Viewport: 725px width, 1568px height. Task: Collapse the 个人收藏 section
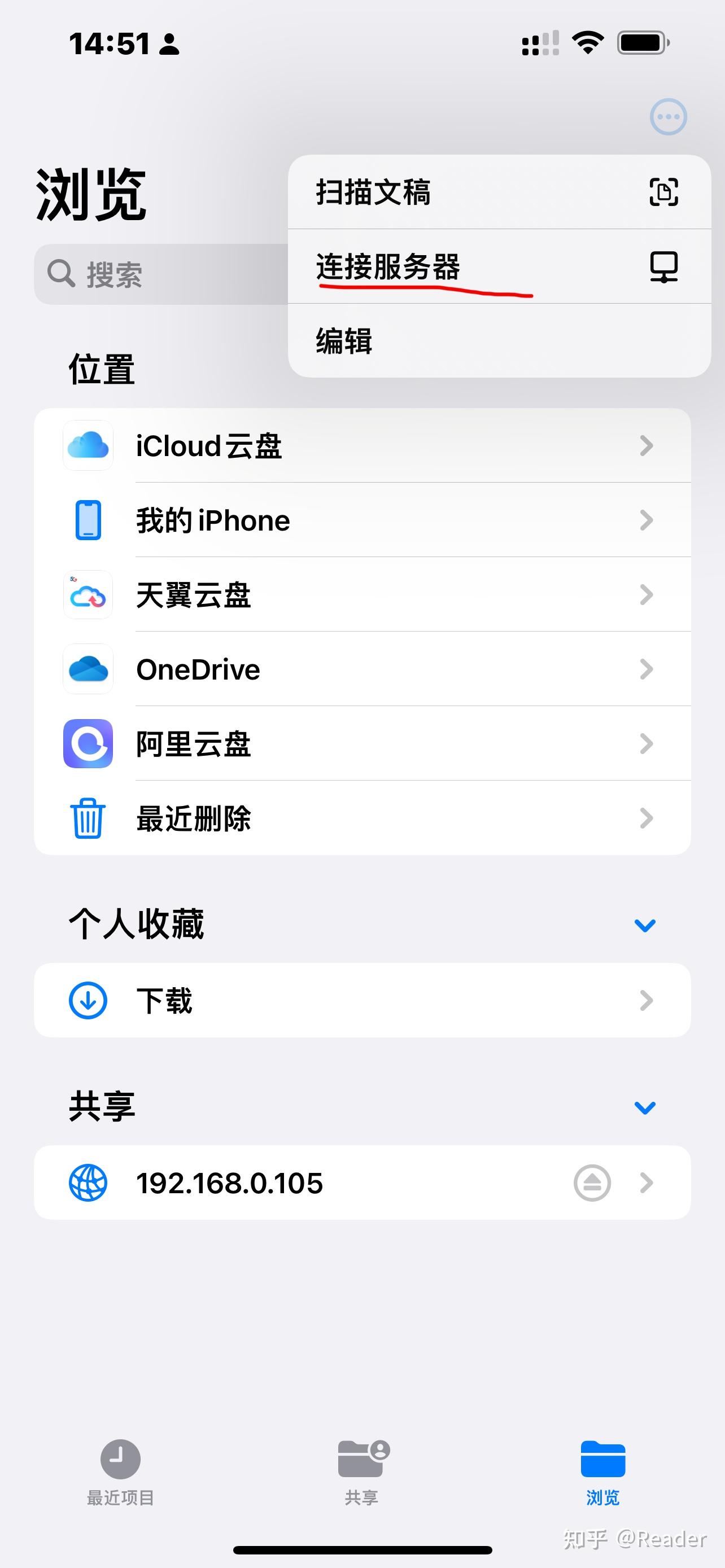644,925
